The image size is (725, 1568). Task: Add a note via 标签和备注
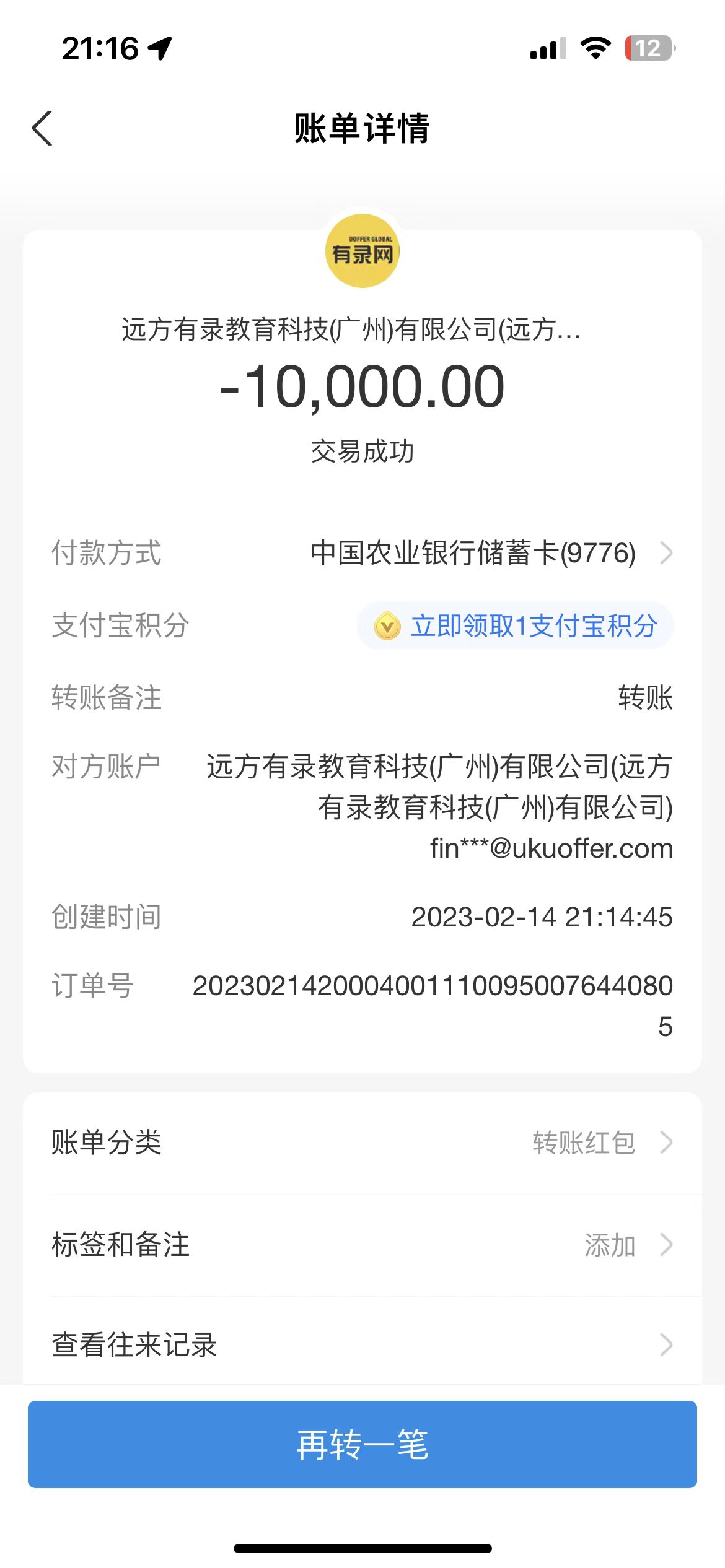pyautogui.click(x=362, y=1245)
